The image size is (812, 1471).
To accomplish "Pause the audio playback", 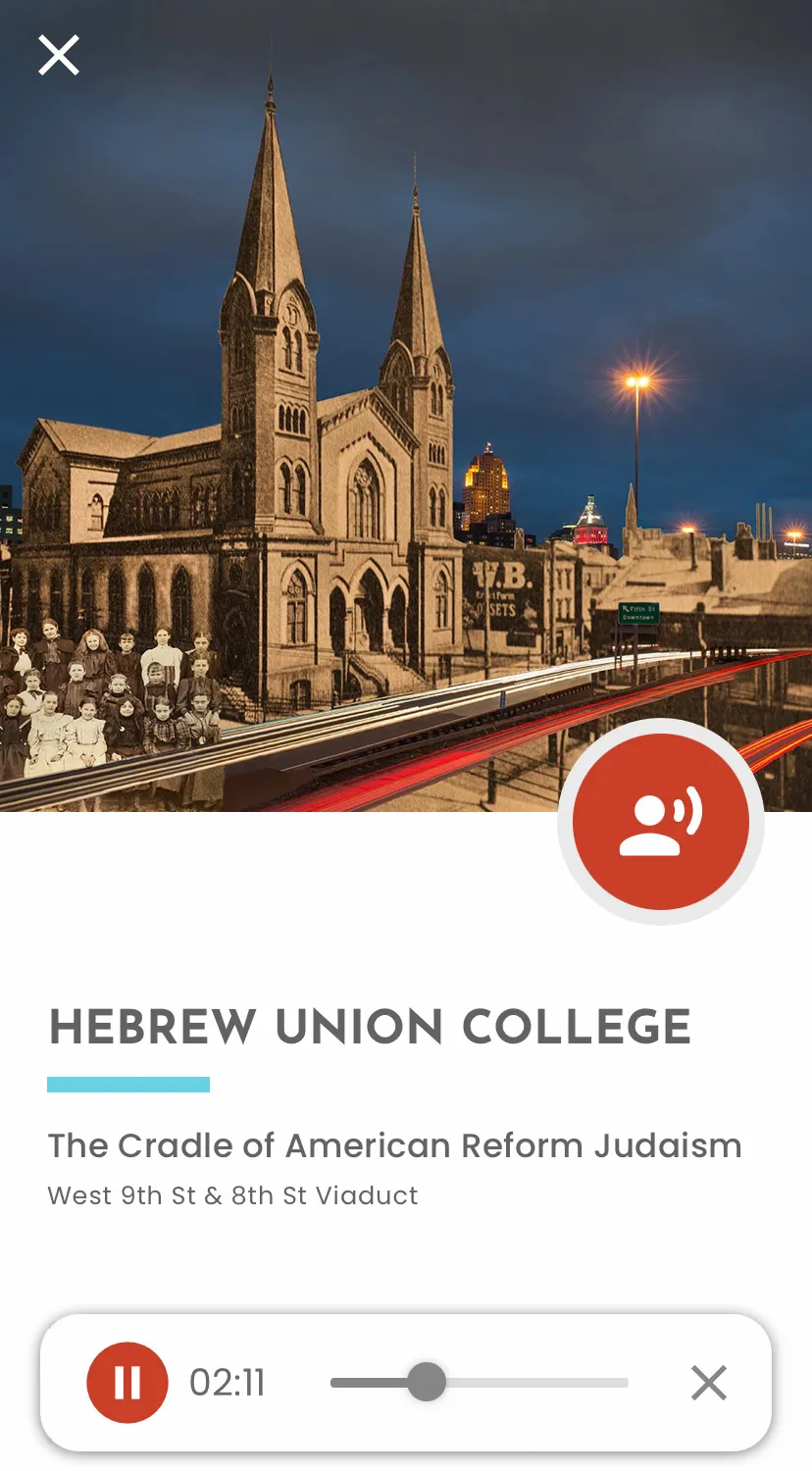I will tap(127, 1383).
